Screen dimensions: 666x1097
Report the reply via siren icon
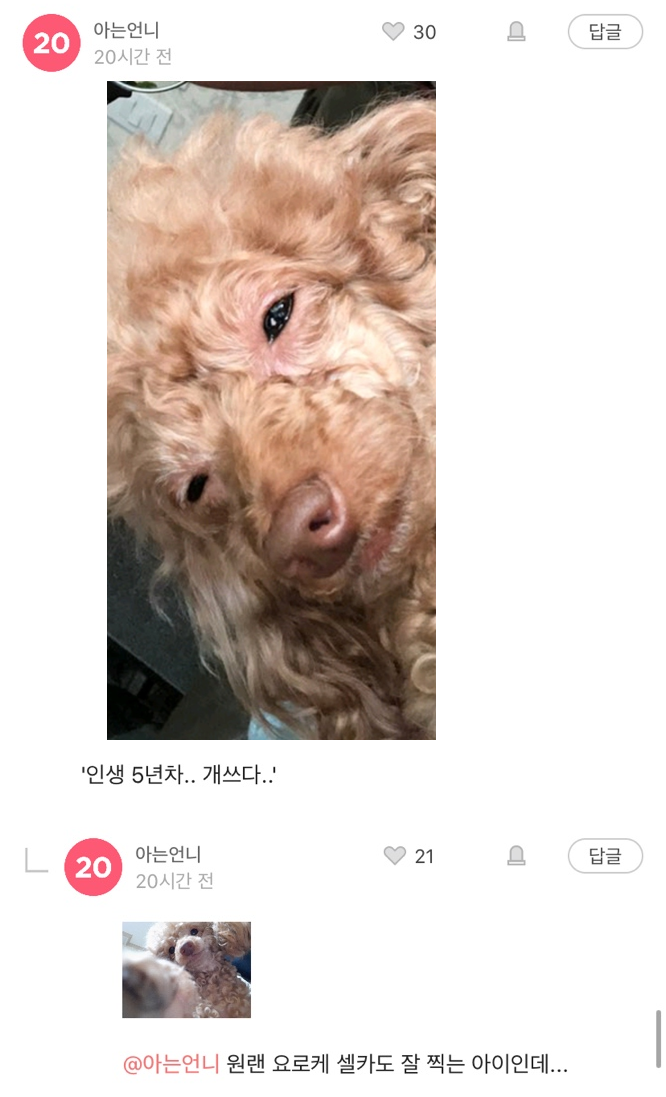pos(516,856)
